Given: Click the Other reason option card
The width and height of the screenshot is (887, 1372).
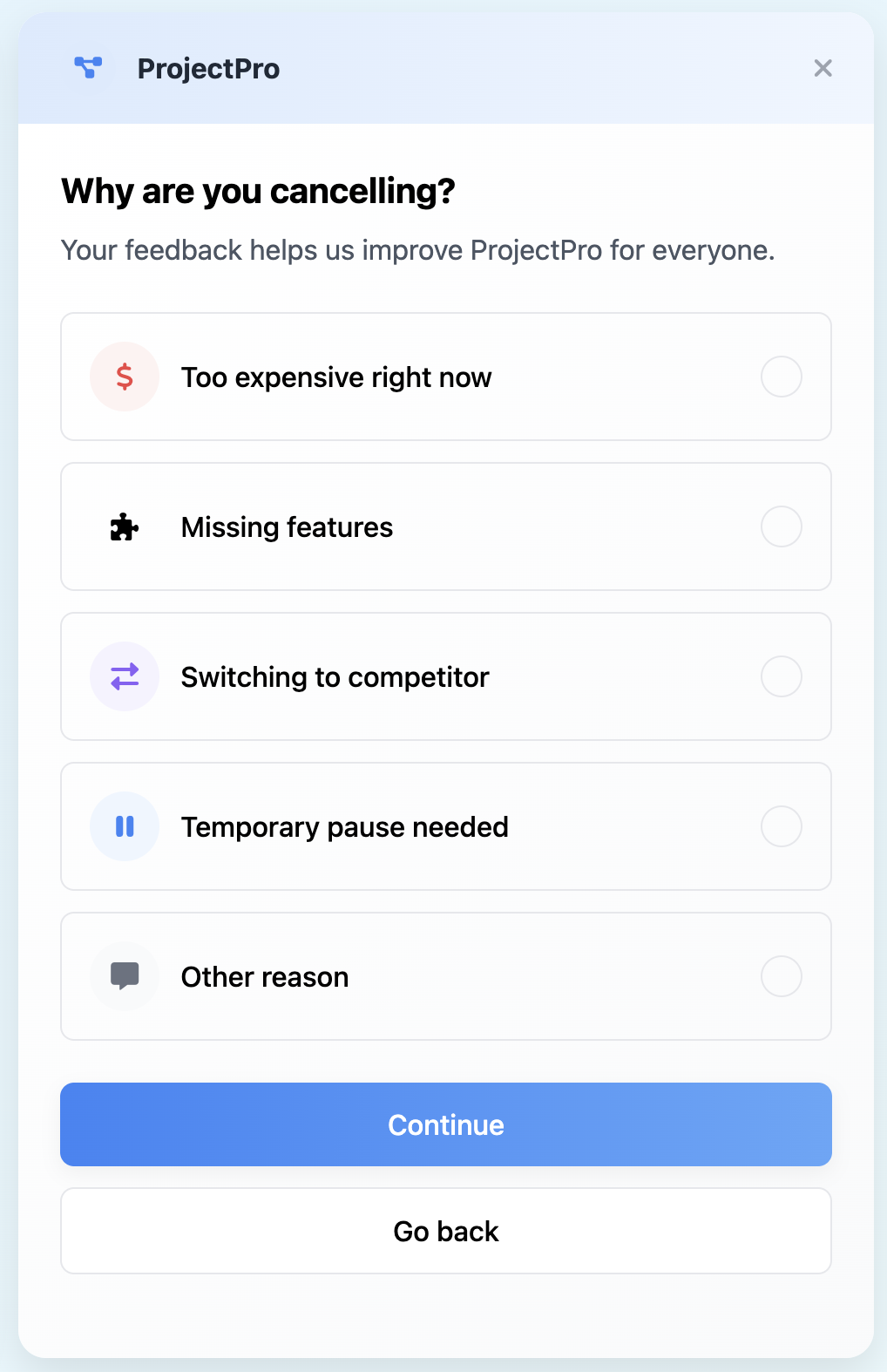Looking at the screenshot, I should click(x=445, y=976).
